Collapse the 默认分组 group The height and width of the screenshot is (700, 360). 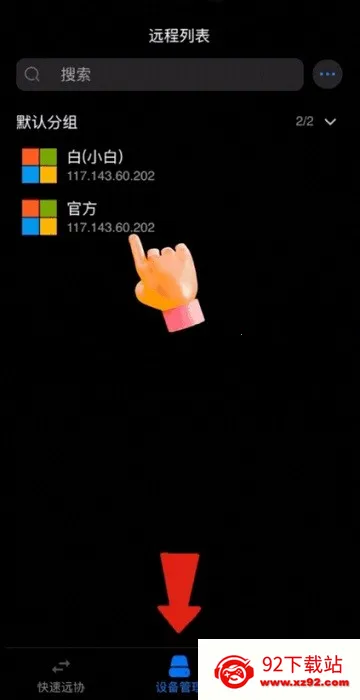pos(330,121)
